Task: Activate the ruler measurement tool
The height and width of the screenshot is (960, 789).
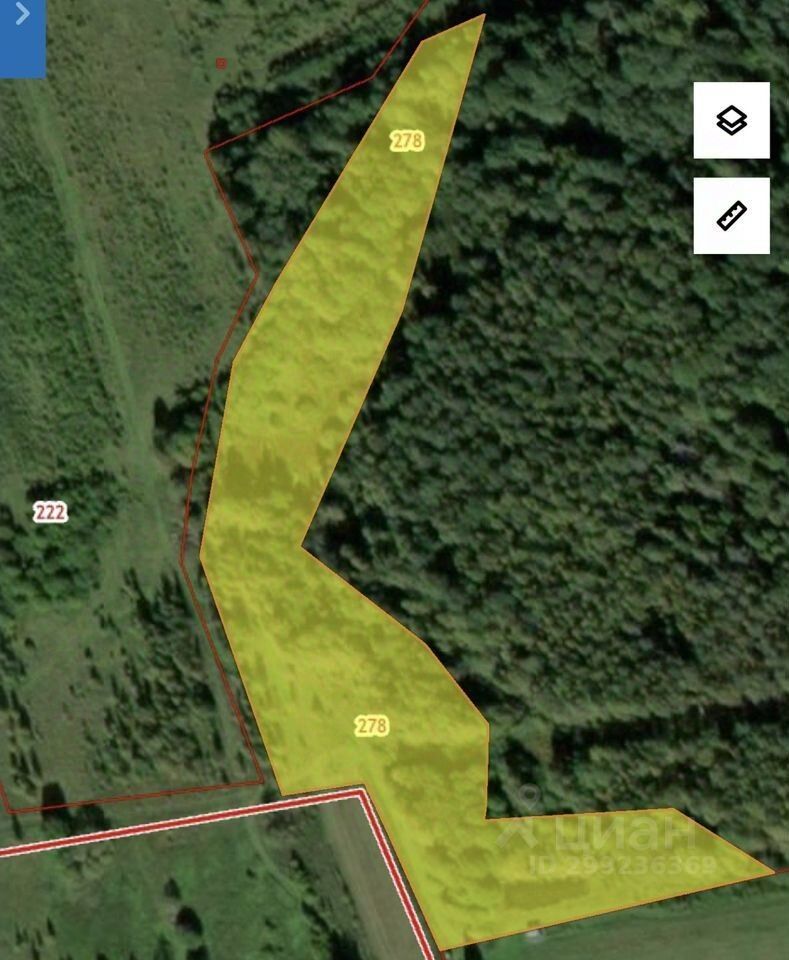Action: (731, 216)
